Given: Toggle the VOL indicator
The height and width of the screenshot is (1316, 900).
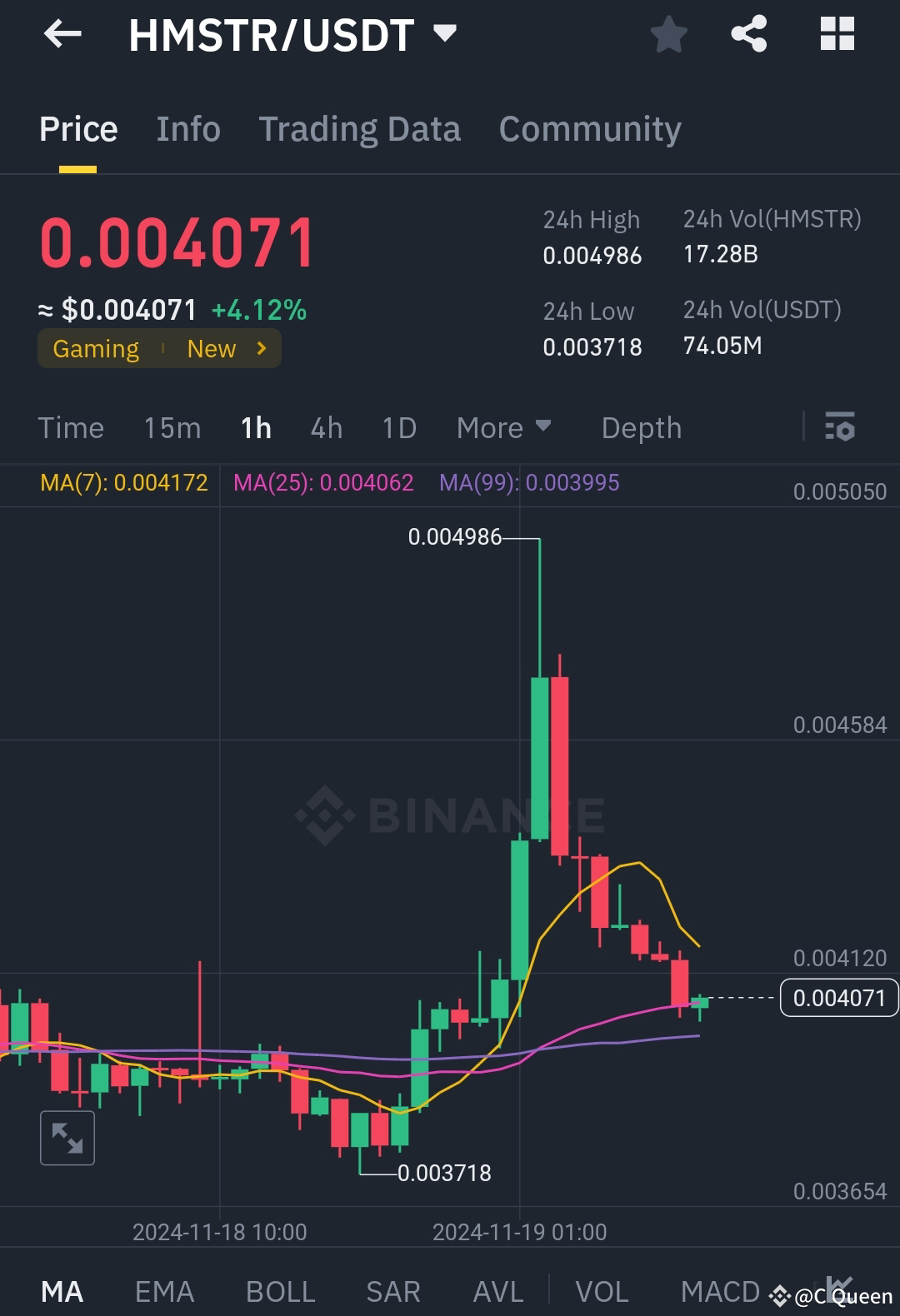Looking at the screenshot, I should [602, 1291].
